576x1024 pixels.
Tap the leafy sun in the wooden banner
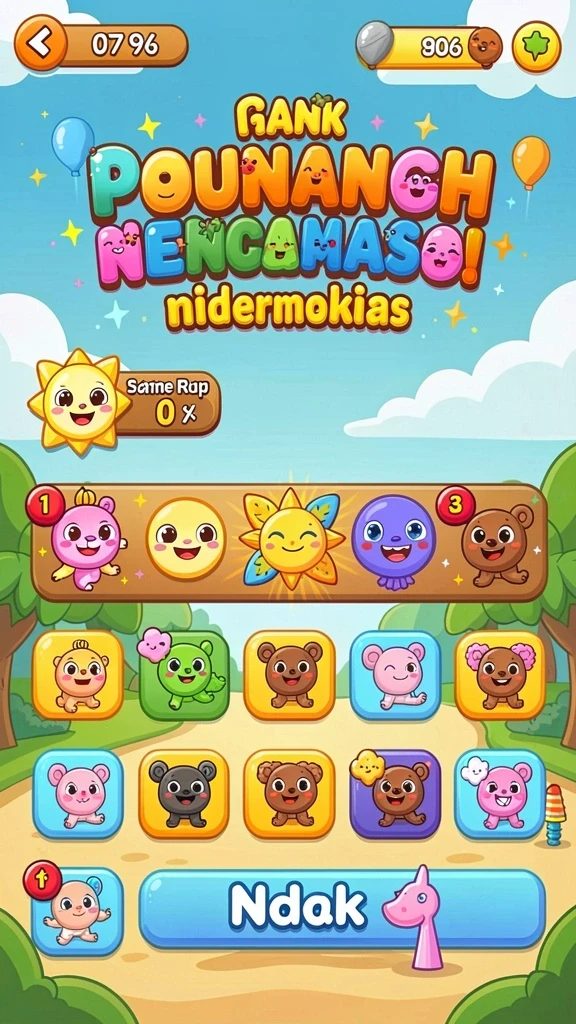pyautogui.click(x=292, y=539)
